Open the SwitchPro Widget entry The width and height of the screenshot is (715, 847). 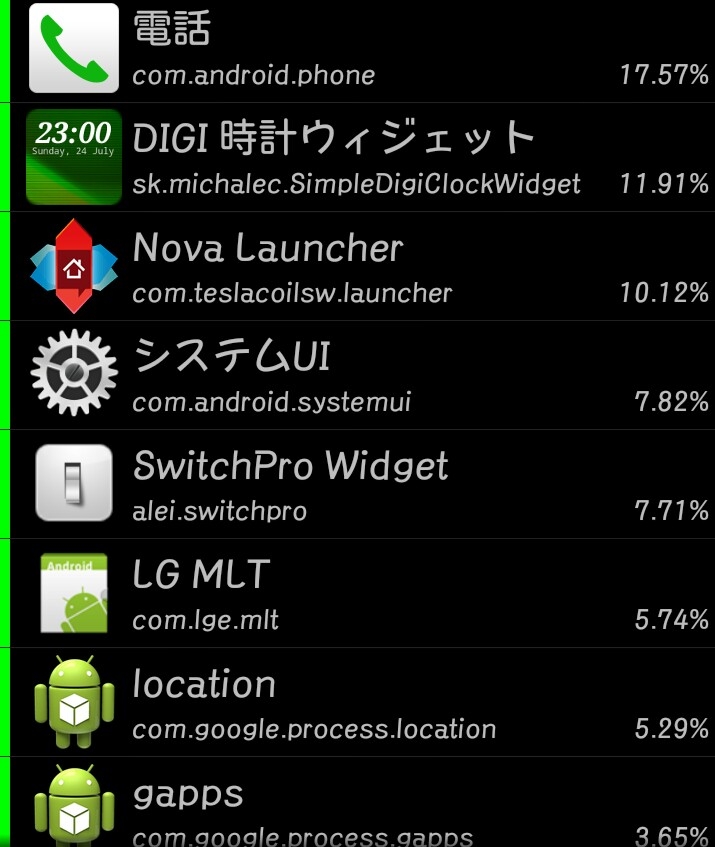pos(360,485)
